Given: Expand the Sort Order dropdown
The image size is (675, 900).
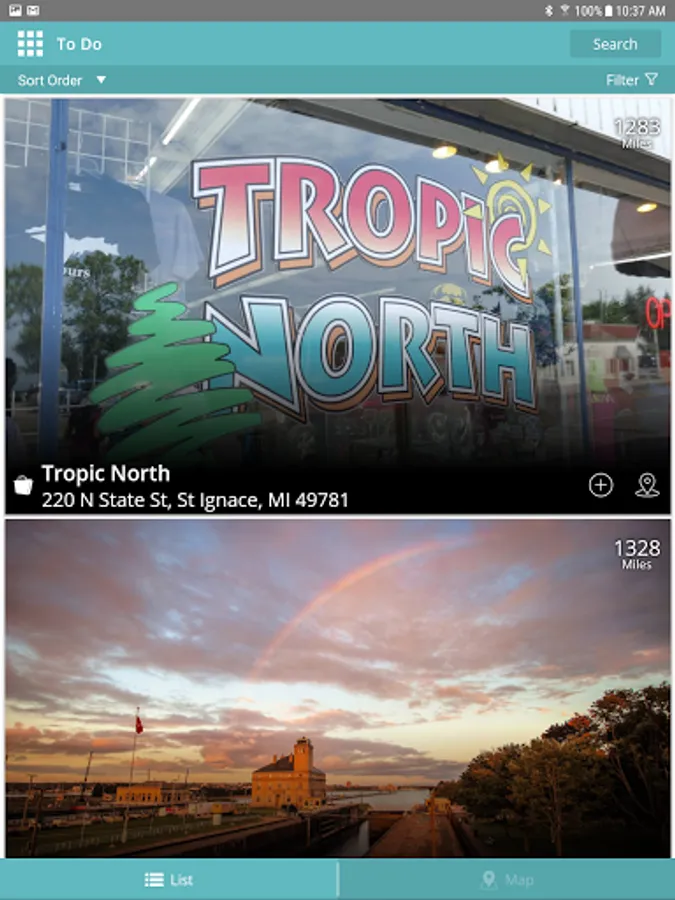Looking at the screenshot, I should tap(61, 80).
